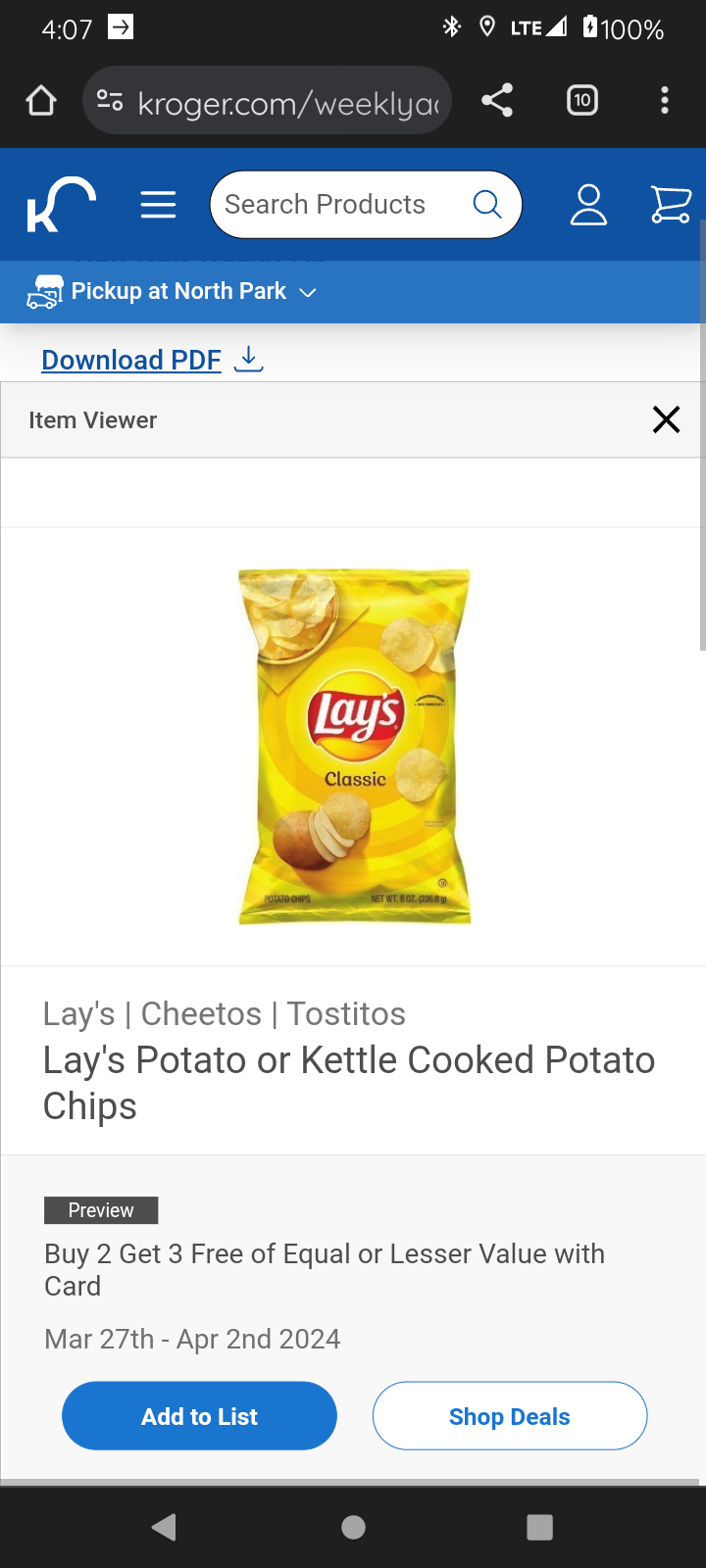The height and width of the screenshot is (1568, 706).
Task: Add Lay's chips to list
Action: [x=199, y=1416]
